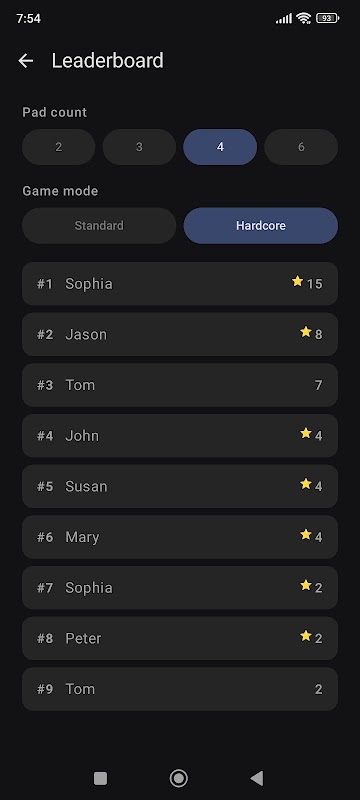The width and height of the screenshot is (360, 800).
Task: Choose the pad count 4 chip
Action: pos(220,147)
